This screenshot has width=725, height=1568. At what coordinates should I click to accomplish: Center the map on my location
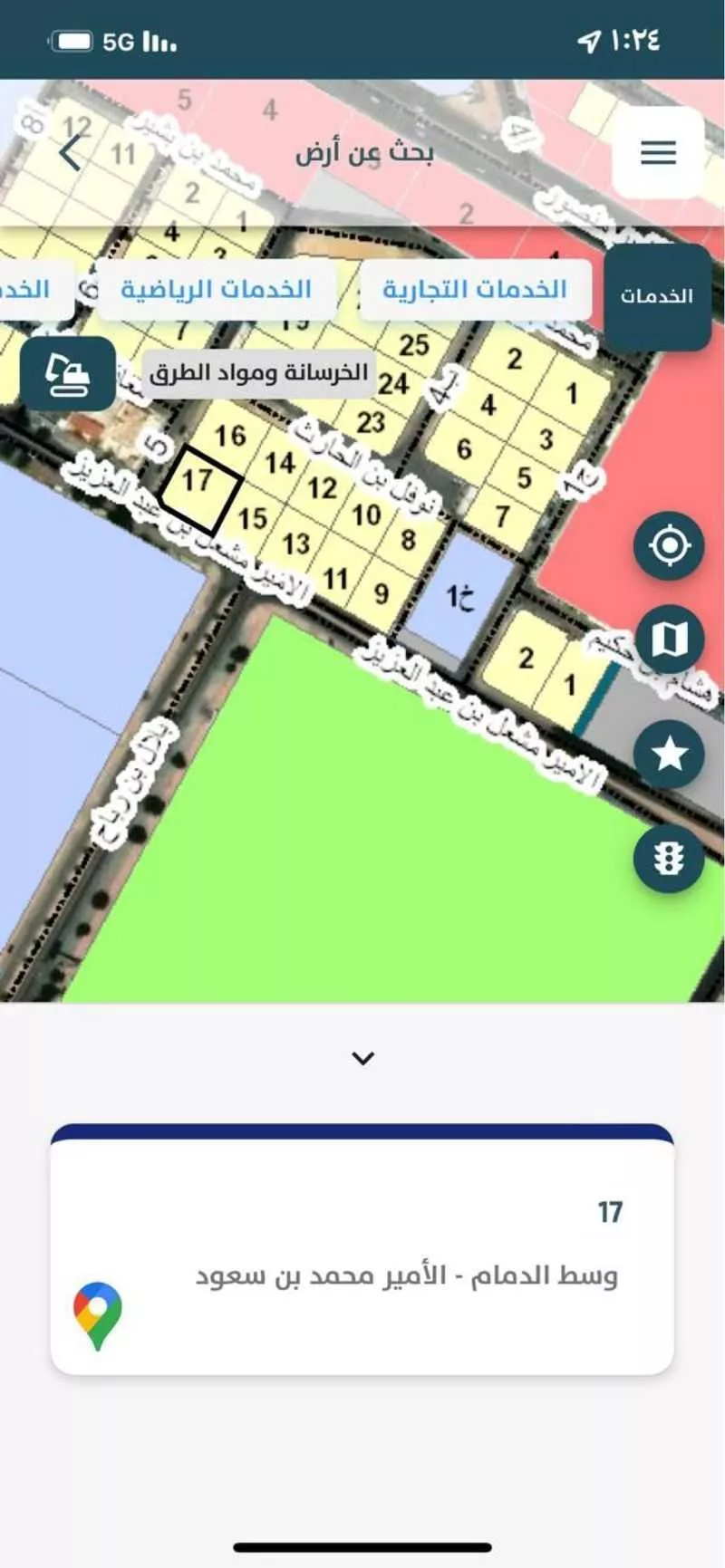coord(669,546)
